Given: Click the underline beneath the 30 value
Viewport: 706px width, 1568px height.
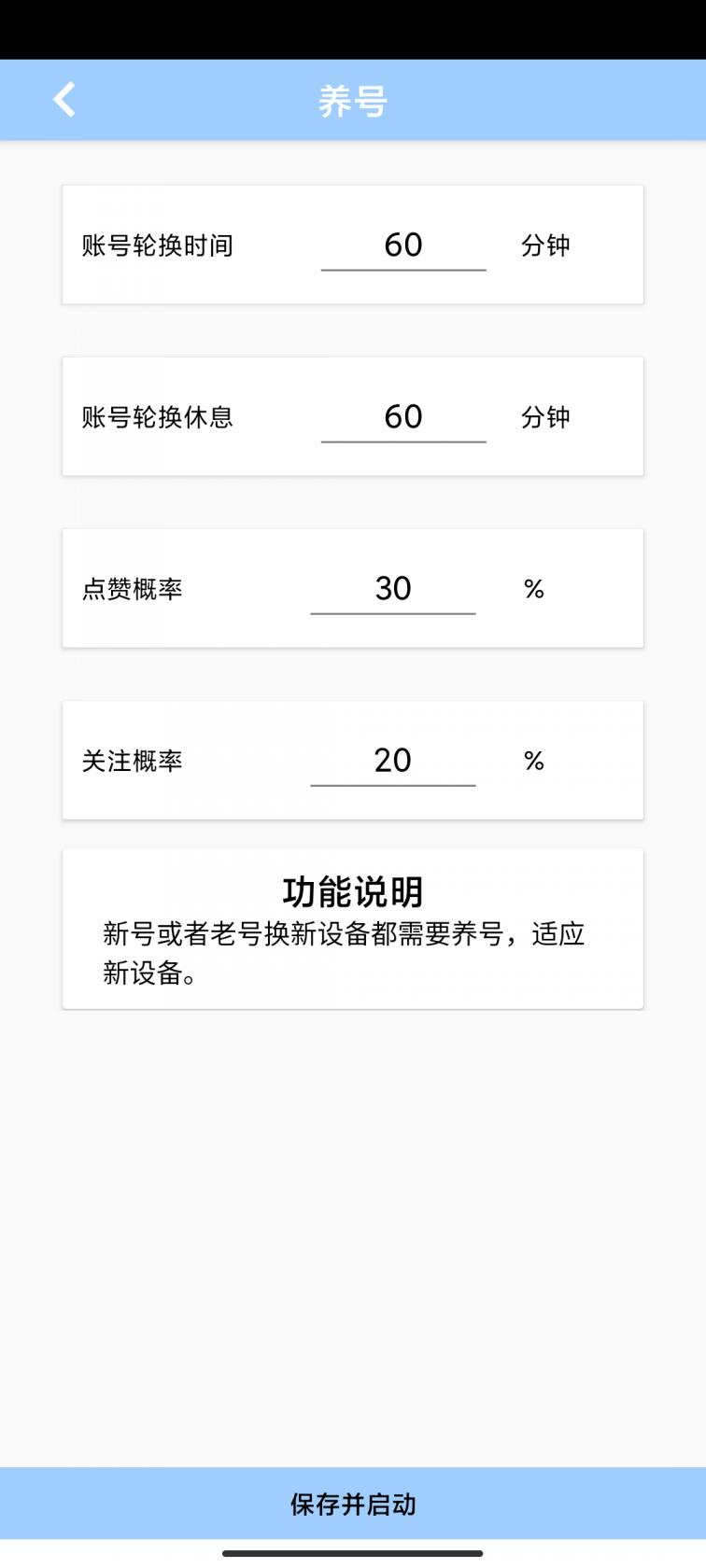Looking at the screenshot, I should click(393, 615).
